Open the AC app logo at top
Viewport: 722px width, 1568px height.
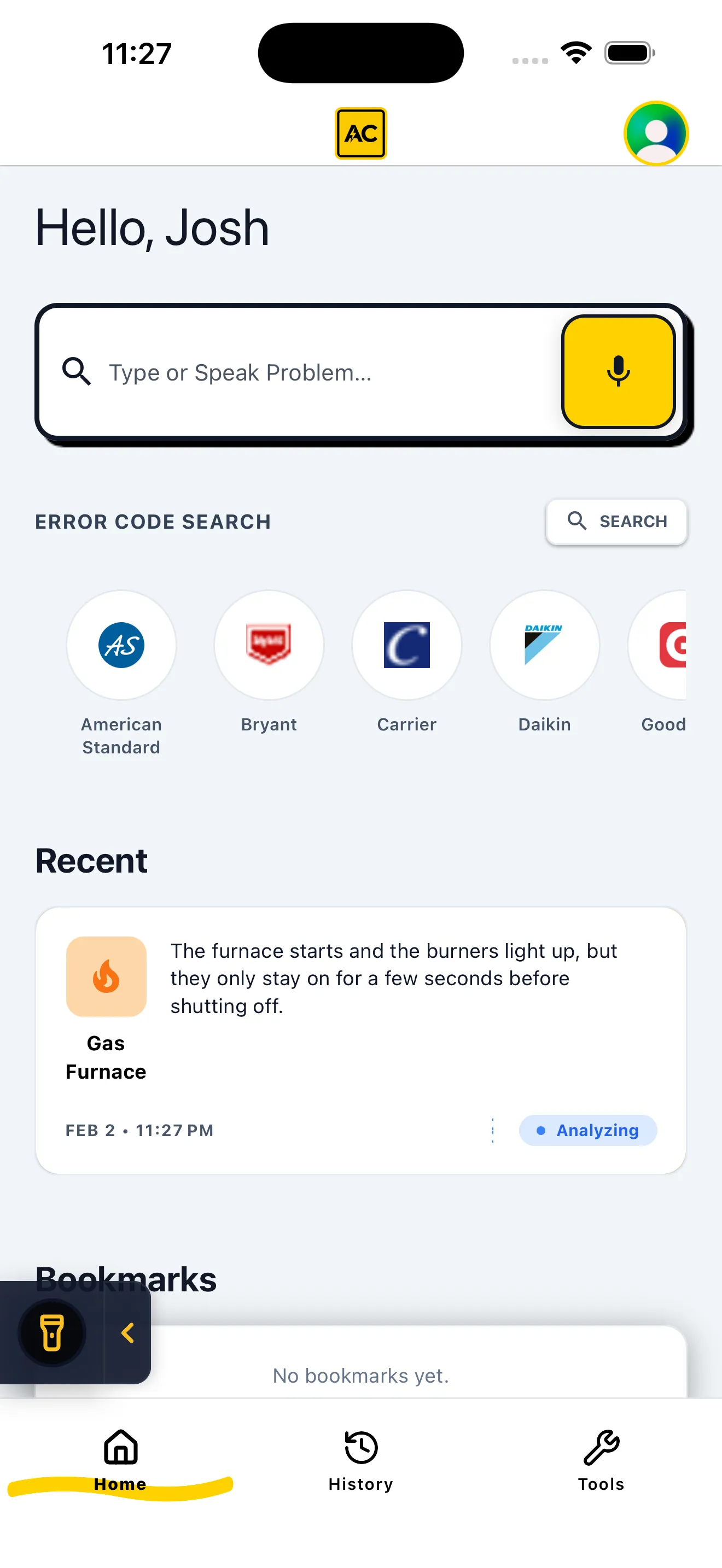(360, 132)
